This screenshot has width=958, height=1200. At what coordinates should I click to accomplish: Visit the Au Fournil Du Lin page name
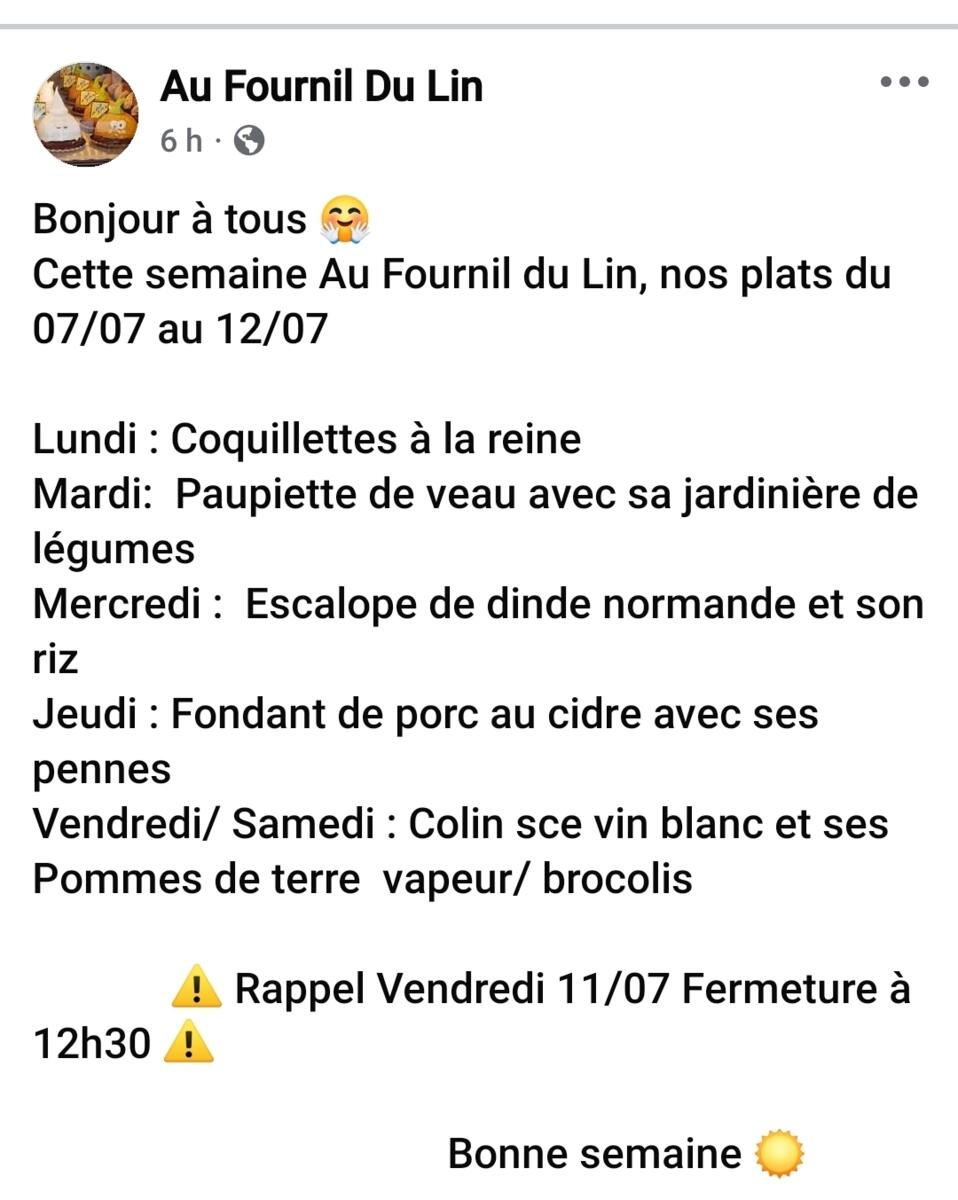coord(321,87)
